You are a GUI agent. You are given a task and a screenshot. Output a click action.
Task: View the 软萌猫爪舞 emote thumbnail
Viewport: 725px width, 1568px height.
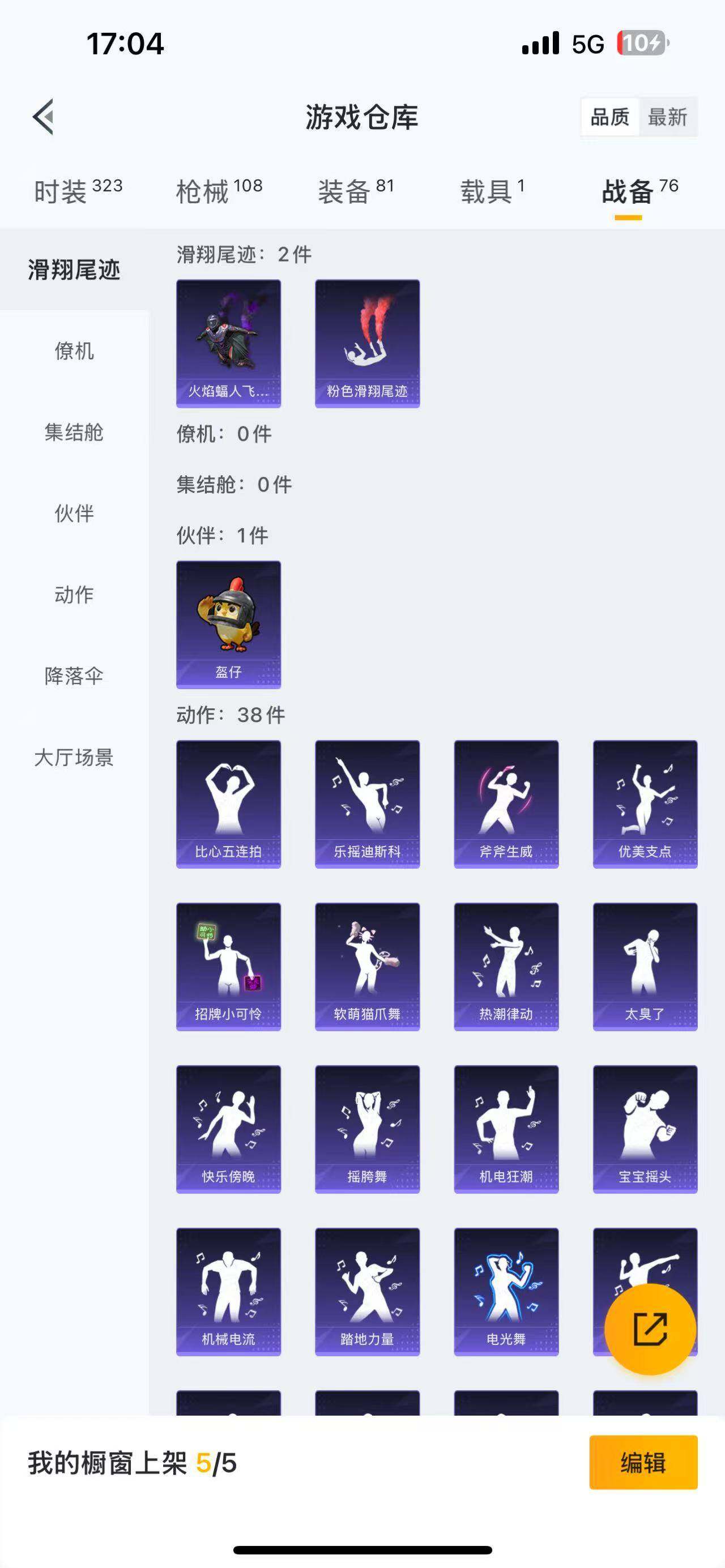coord(368,965)
